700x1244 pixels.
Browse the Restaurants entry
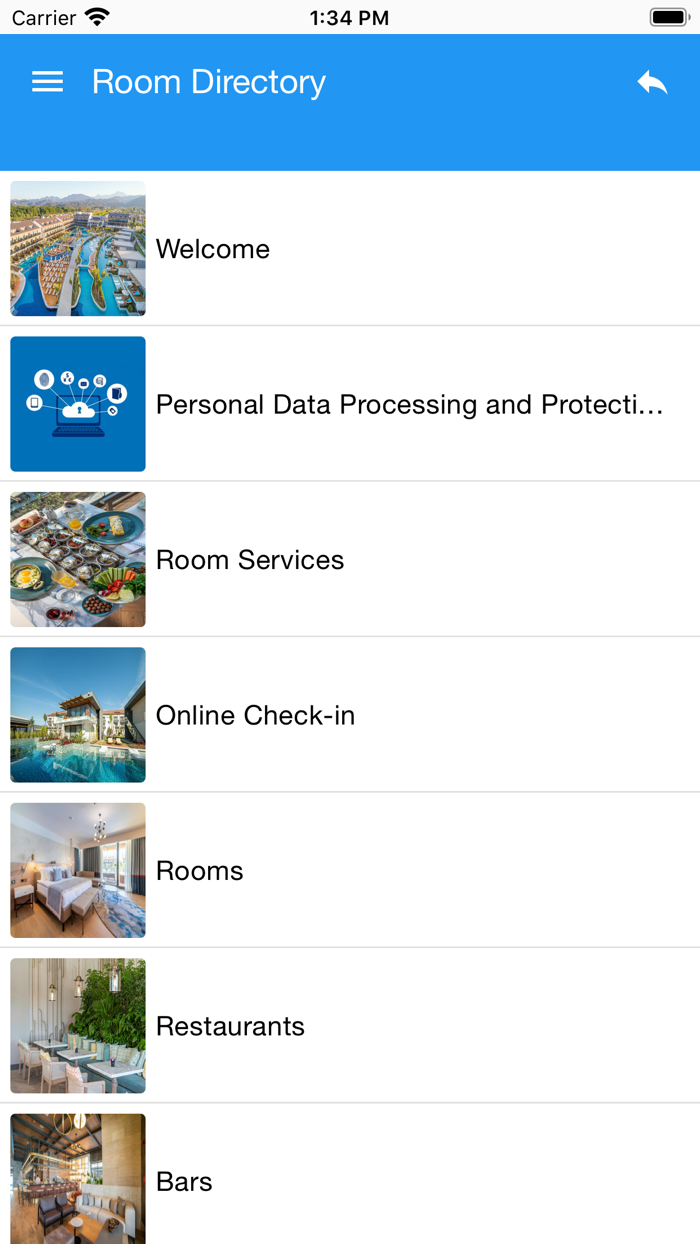pos(350,1026)
